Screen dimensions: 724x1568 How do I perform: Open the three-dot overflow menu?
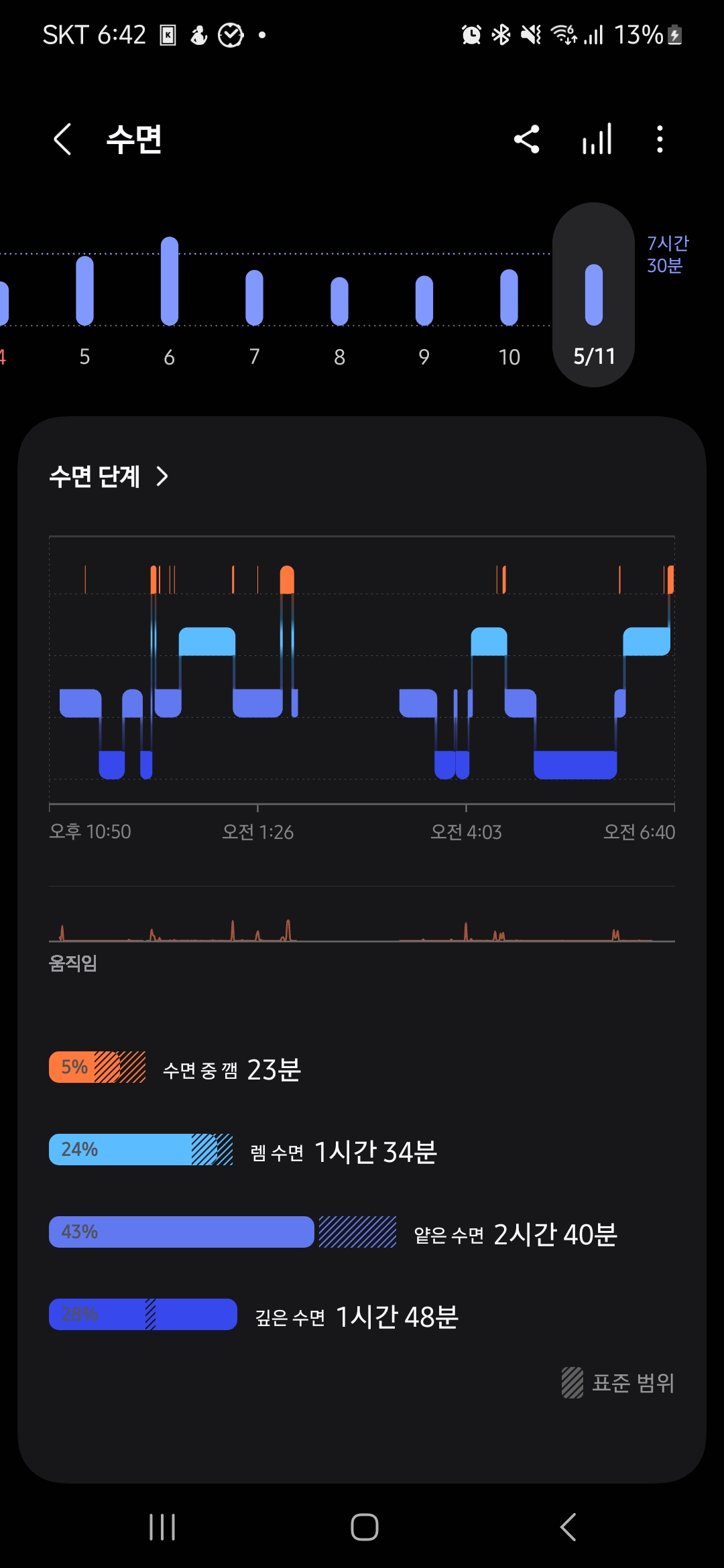660,139
